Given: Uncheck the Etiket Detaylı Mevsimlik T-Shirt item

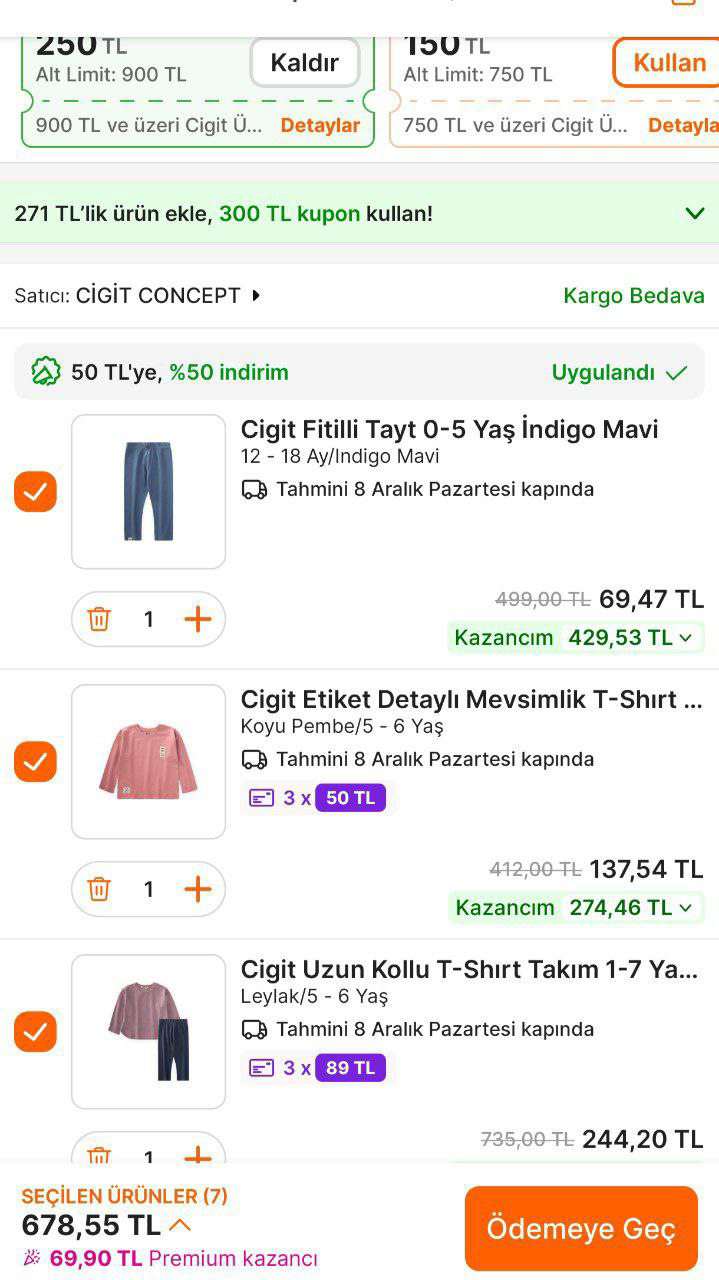Looking at the screenshot, I should [x=35, y=762].
